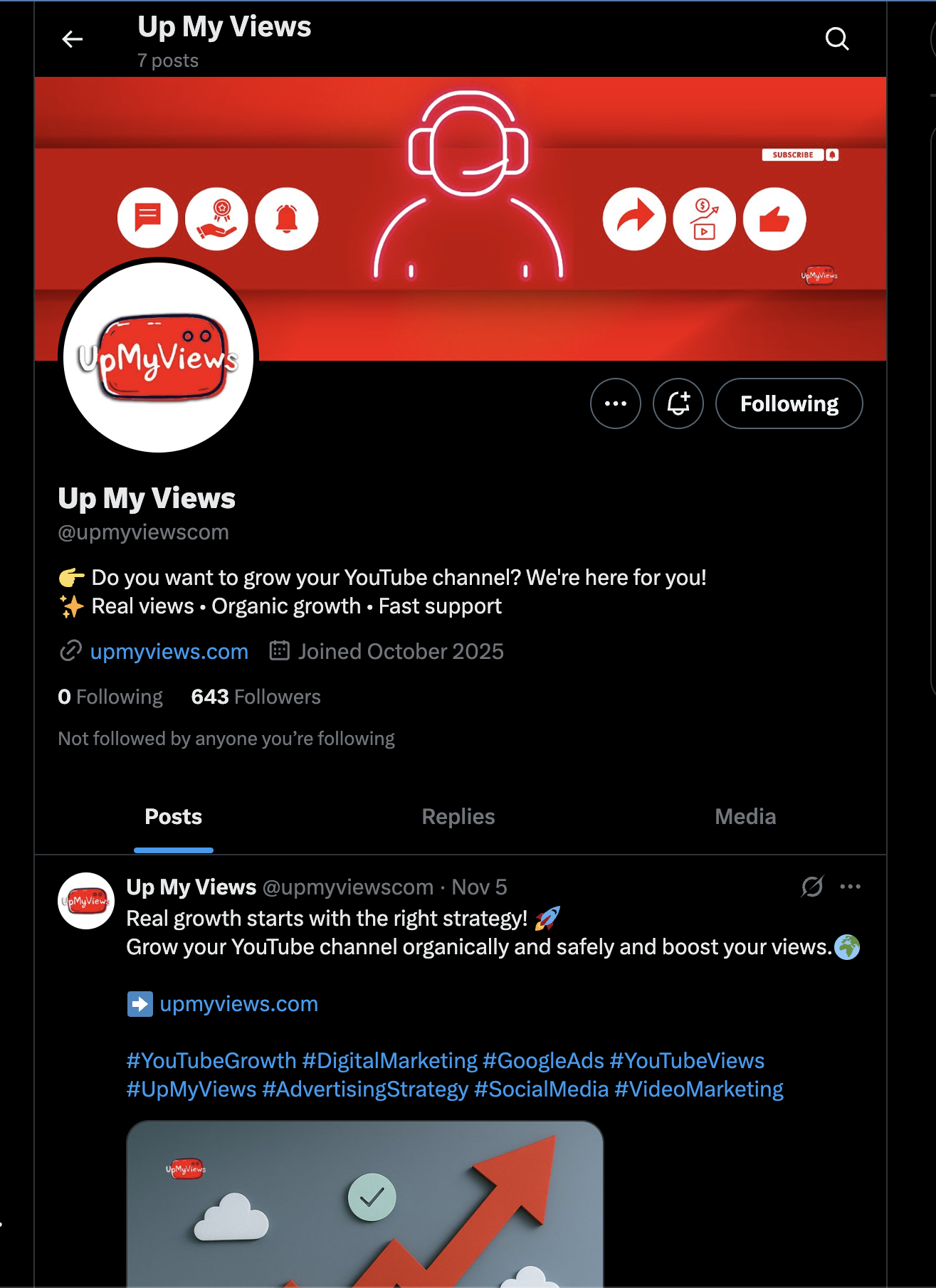936x1288 pixels.
Task: Open the #YouTubeGrowth hashtag
Action: pyautogui.click(x=211, y=1061)
